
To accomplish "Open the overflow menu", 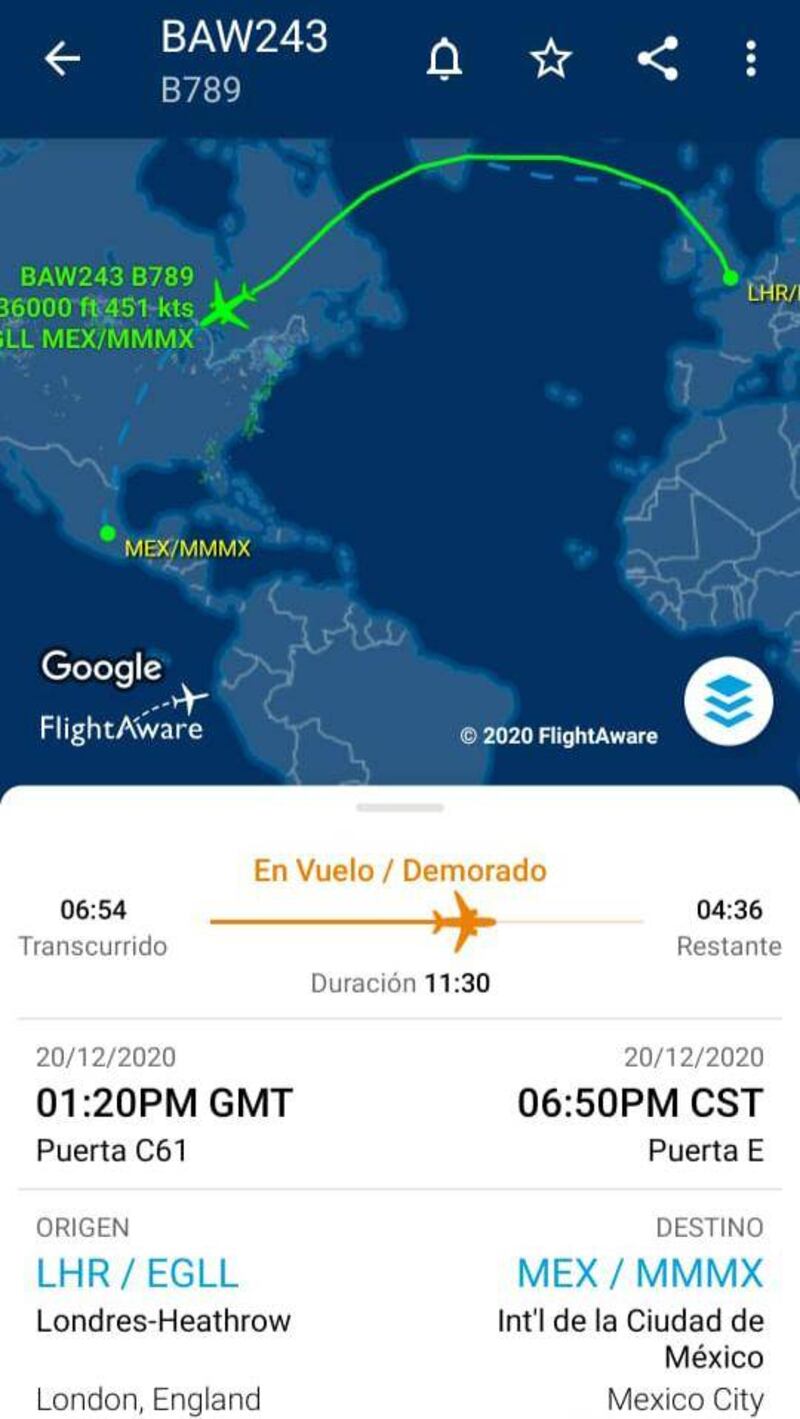I will [x=750, y=59].
